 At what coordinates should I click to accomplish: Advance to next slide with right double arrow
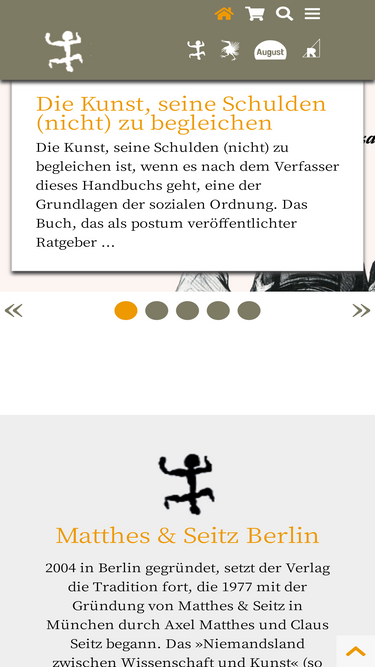tap(361, 311)
